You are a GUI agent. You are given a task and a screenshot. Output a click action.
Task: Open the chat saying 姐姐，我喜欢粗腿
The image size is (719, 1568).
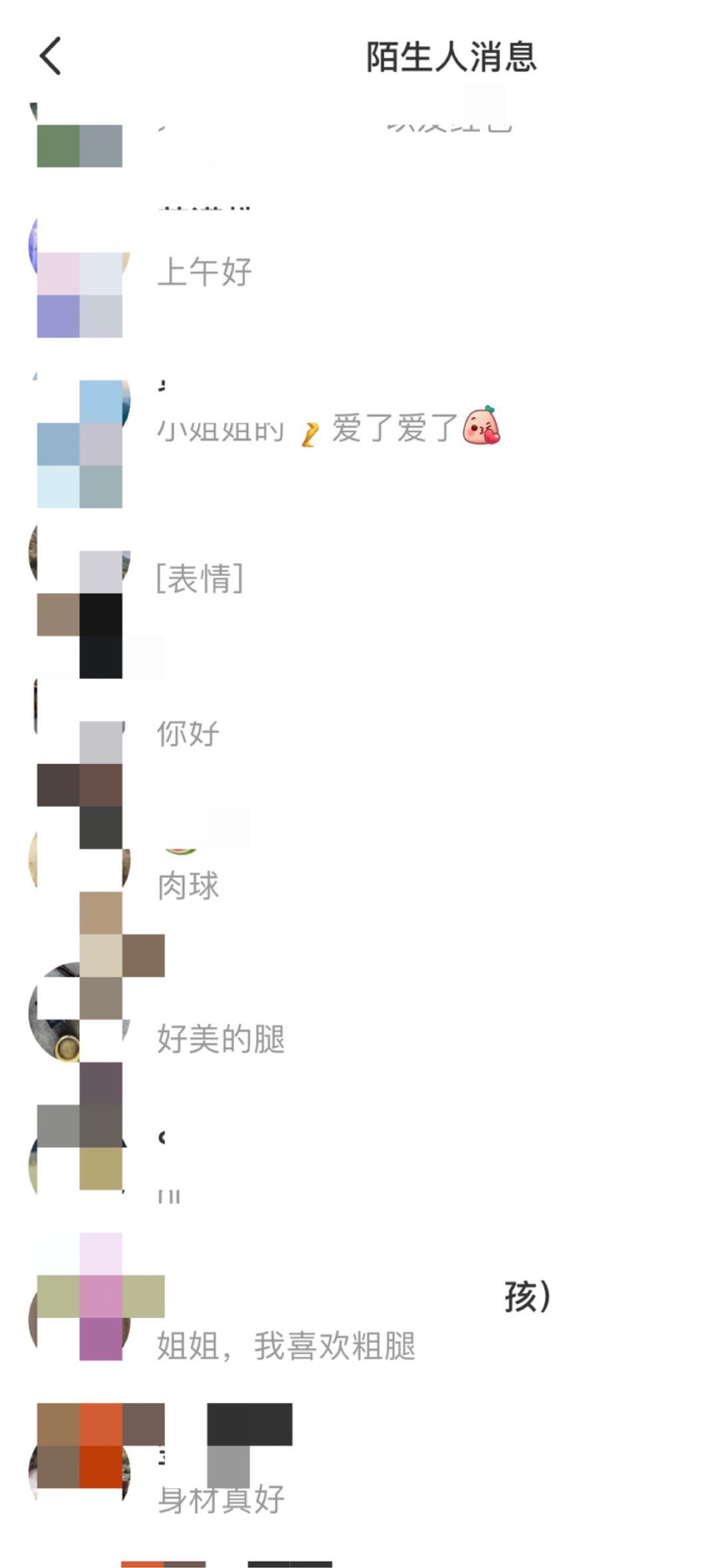(x=286, y=1346)
